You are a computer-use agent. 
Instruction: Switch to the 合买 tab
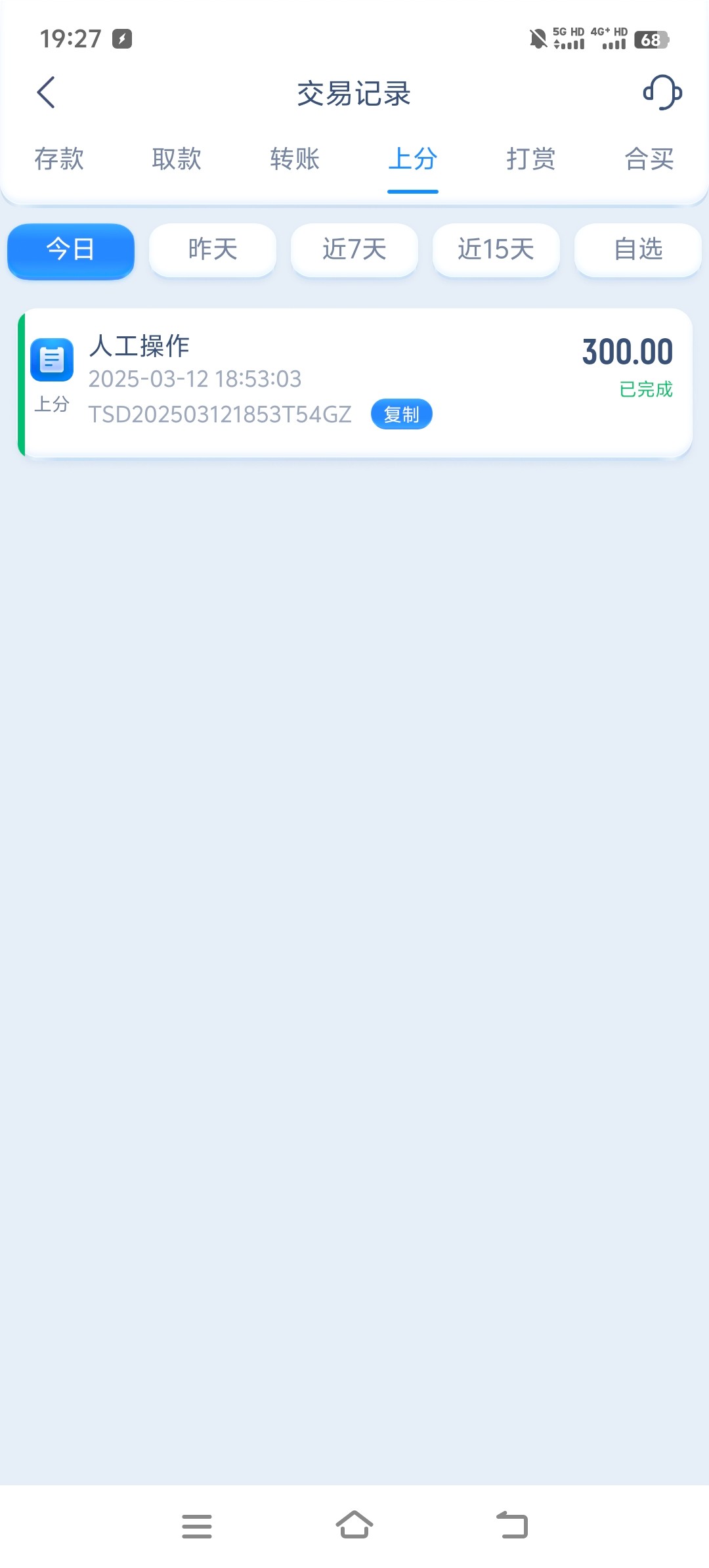tap(649, 159)
